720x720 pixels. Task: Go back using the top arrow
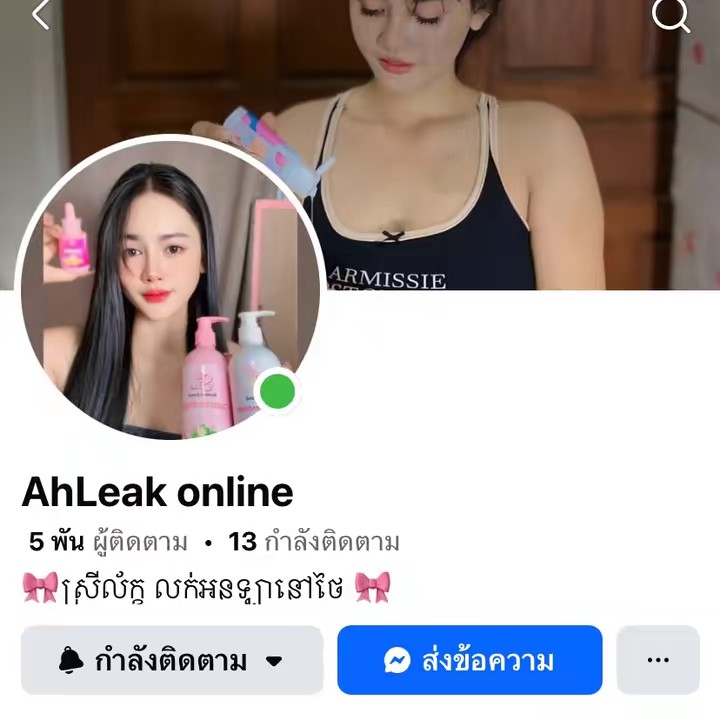coord(41,15)
